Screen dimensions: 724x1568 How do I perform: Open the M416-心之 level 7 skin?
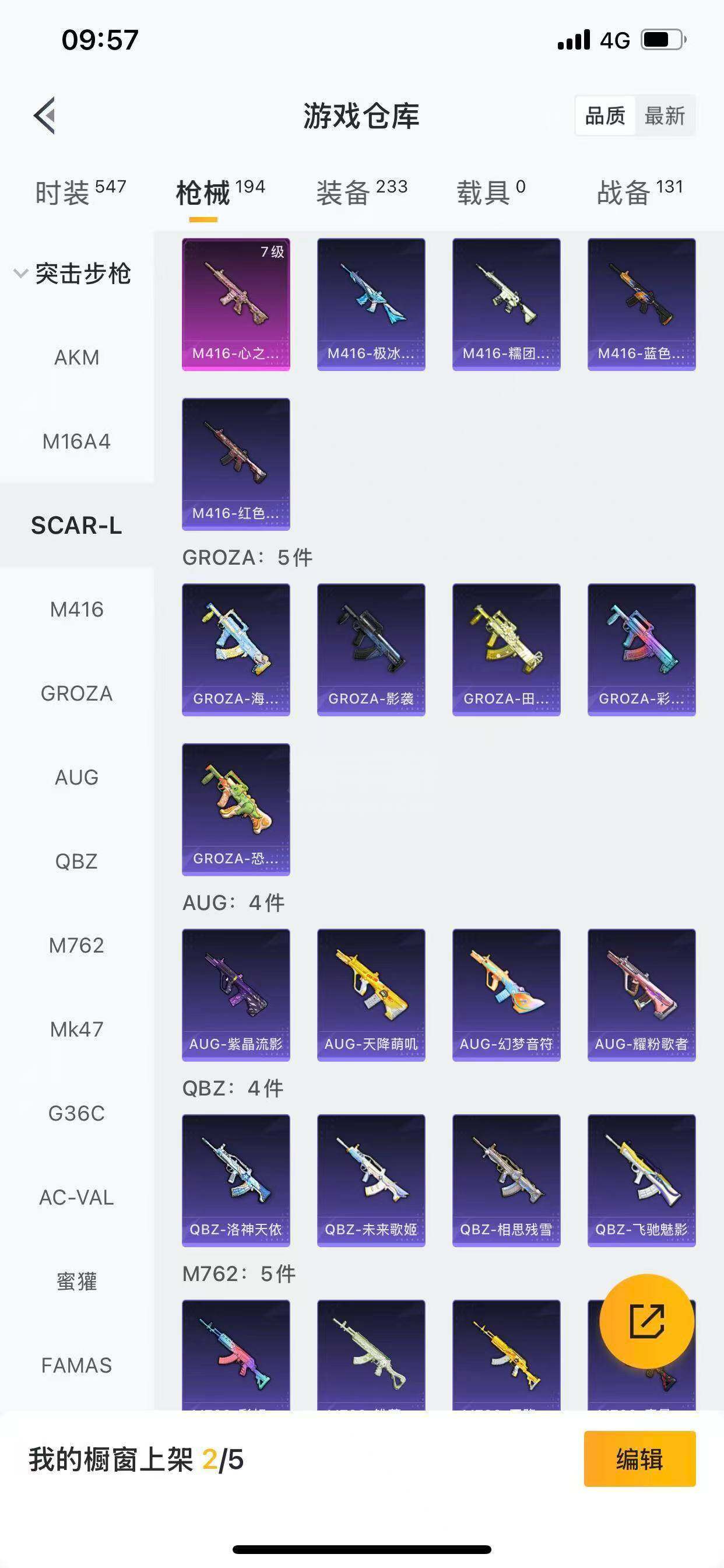[x=236, y=304]
